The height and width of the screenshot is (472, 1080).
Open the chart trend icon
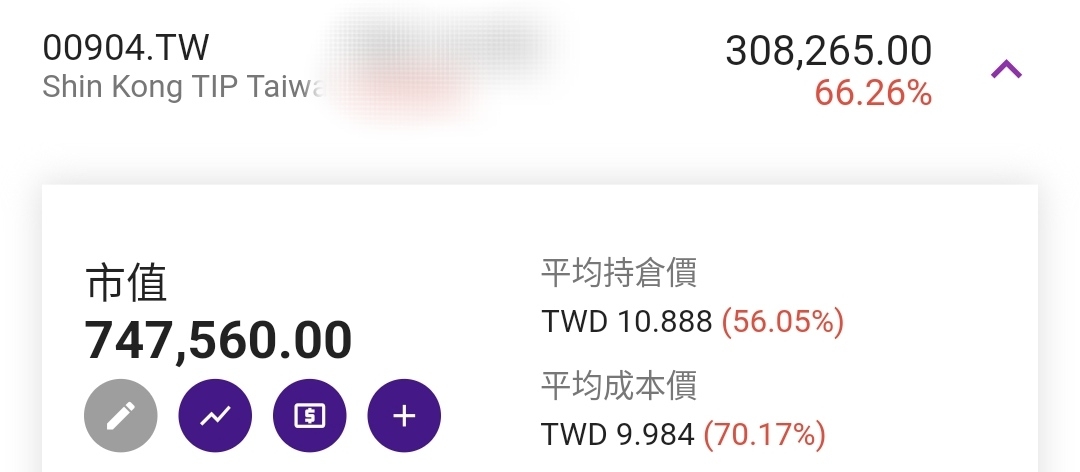pyautogui.click(x=215, y=416)
